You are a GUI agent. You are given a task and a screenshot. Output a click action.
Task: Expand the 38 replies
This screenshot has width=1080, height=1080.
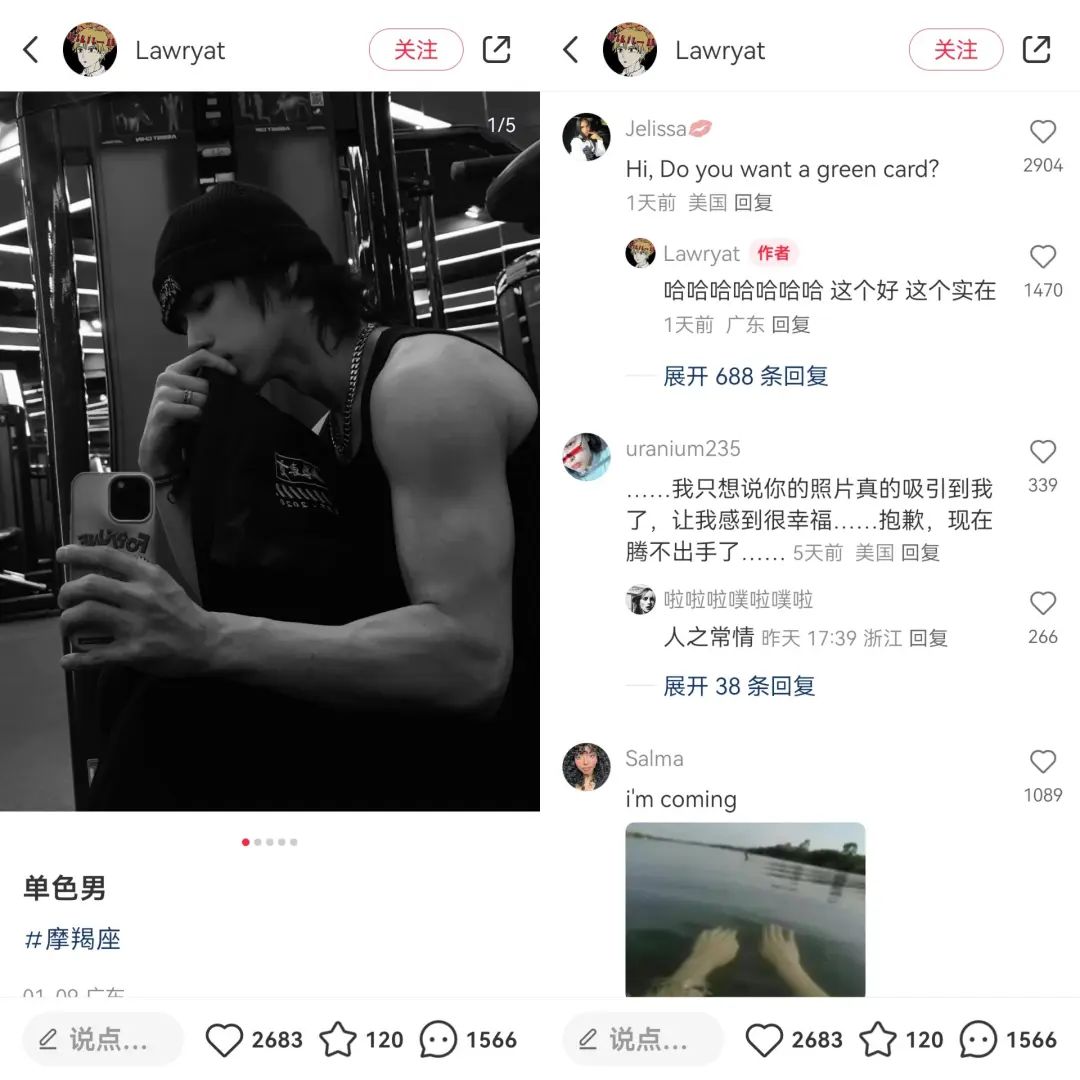click(739, 686)
